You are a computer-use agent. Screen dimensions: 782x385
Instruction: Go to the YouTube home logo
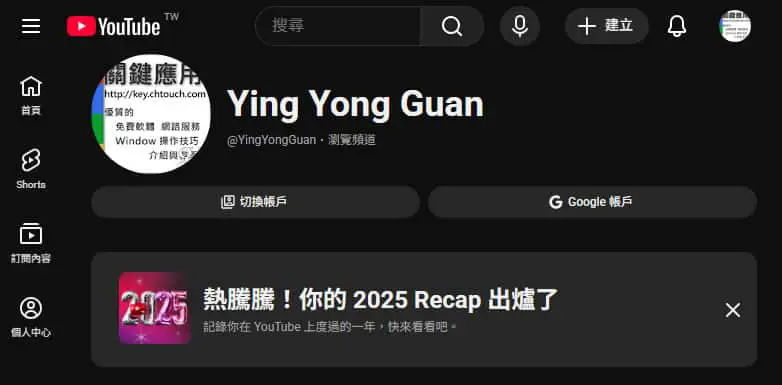[x=114, y=26]
